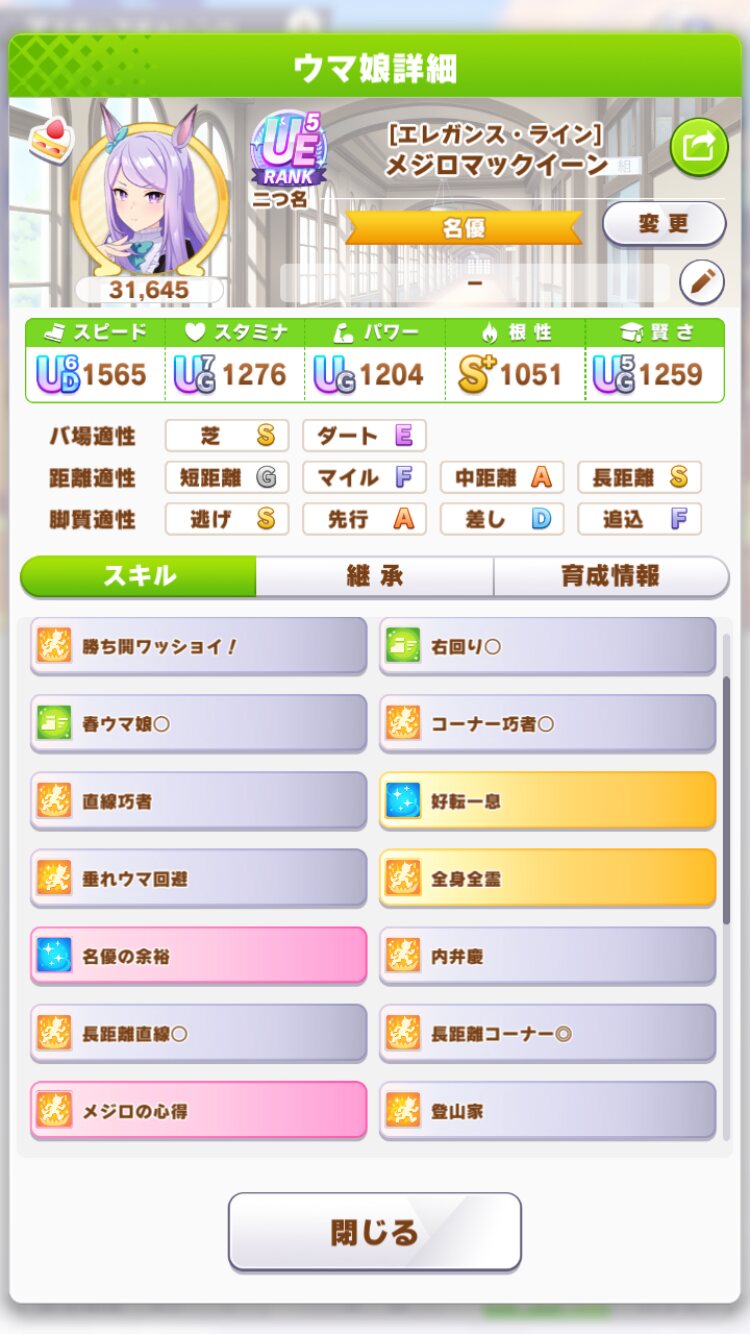This screenshot has width=750, height=1334.
Task: Show the コーナー巧者○ skill details
Action: tap(547, 723)
